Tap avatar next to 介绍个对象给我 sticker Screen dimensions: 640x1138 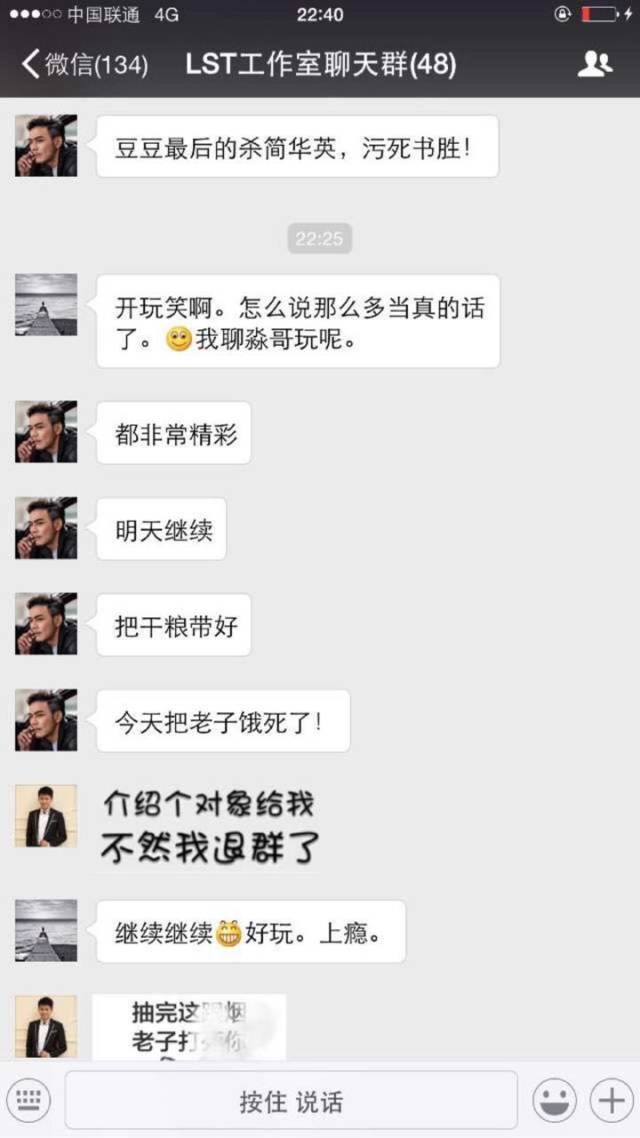[x=46, y=816]
